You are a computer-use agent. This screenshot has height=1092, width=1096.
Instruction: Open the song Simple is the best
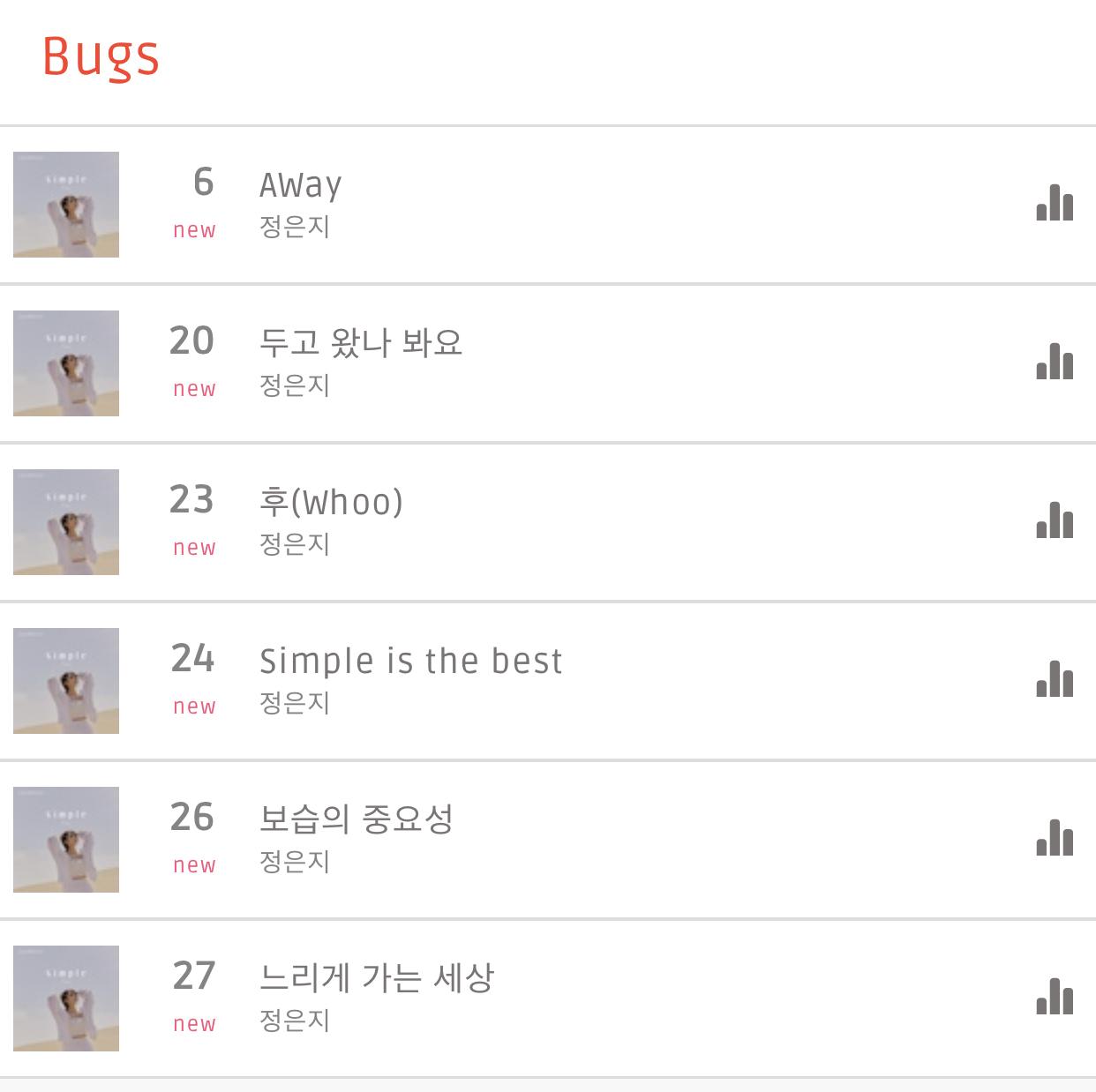click(410, 661)
